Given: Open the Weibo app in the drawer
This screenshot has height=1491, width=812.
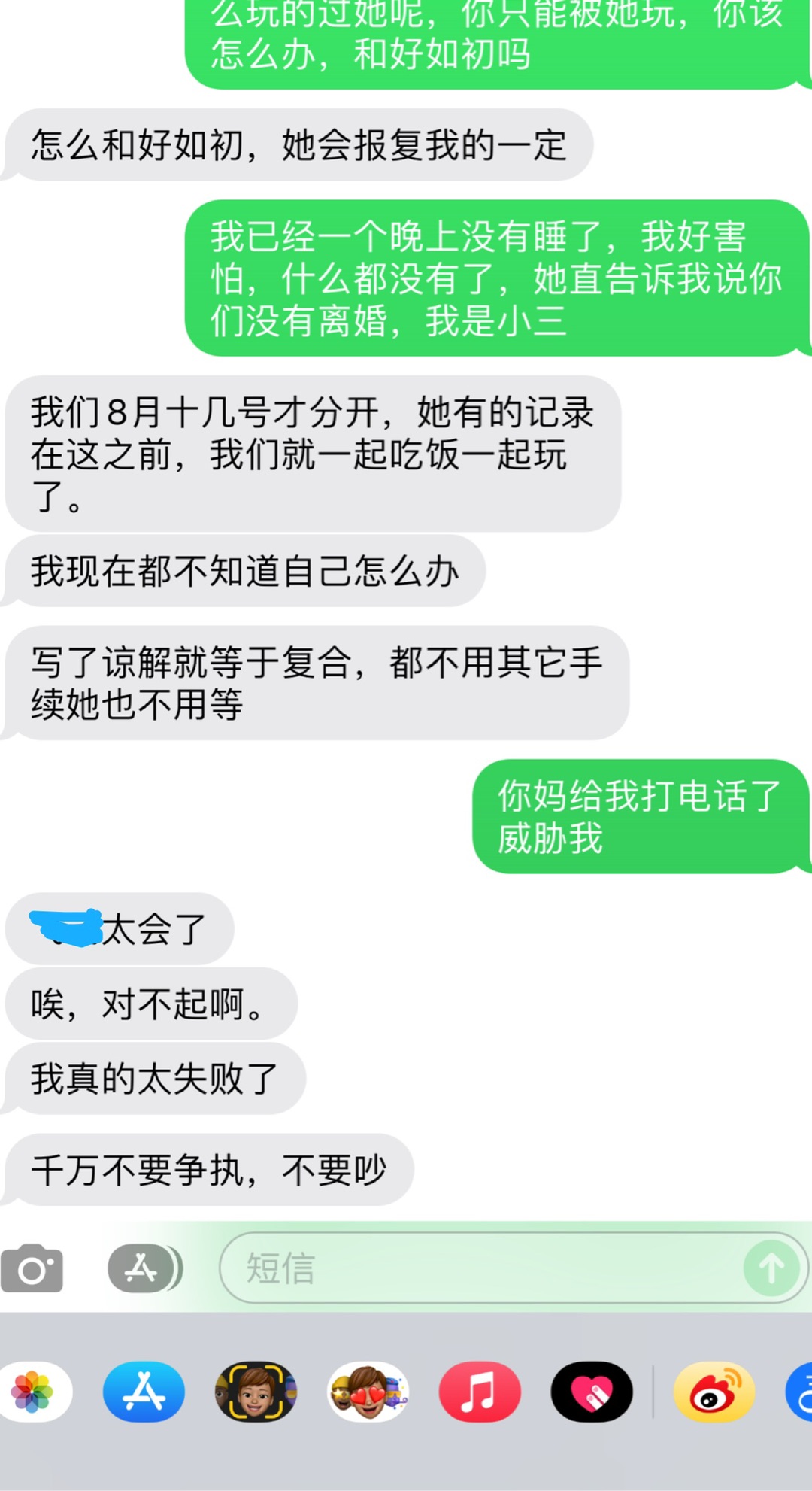Looking at the screenshot, I should 714,1392.
